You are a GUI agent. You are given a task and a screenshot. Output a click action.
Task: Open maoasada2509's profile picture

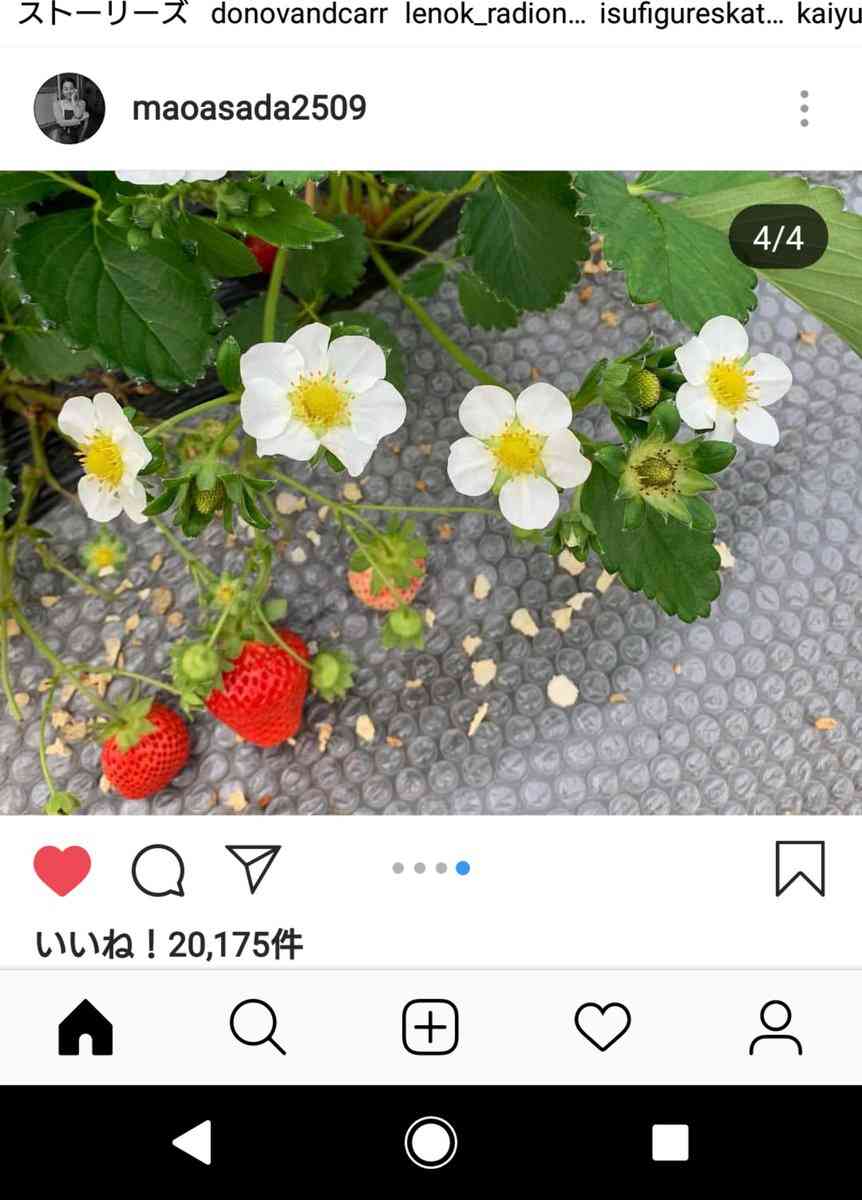[69, 108]
